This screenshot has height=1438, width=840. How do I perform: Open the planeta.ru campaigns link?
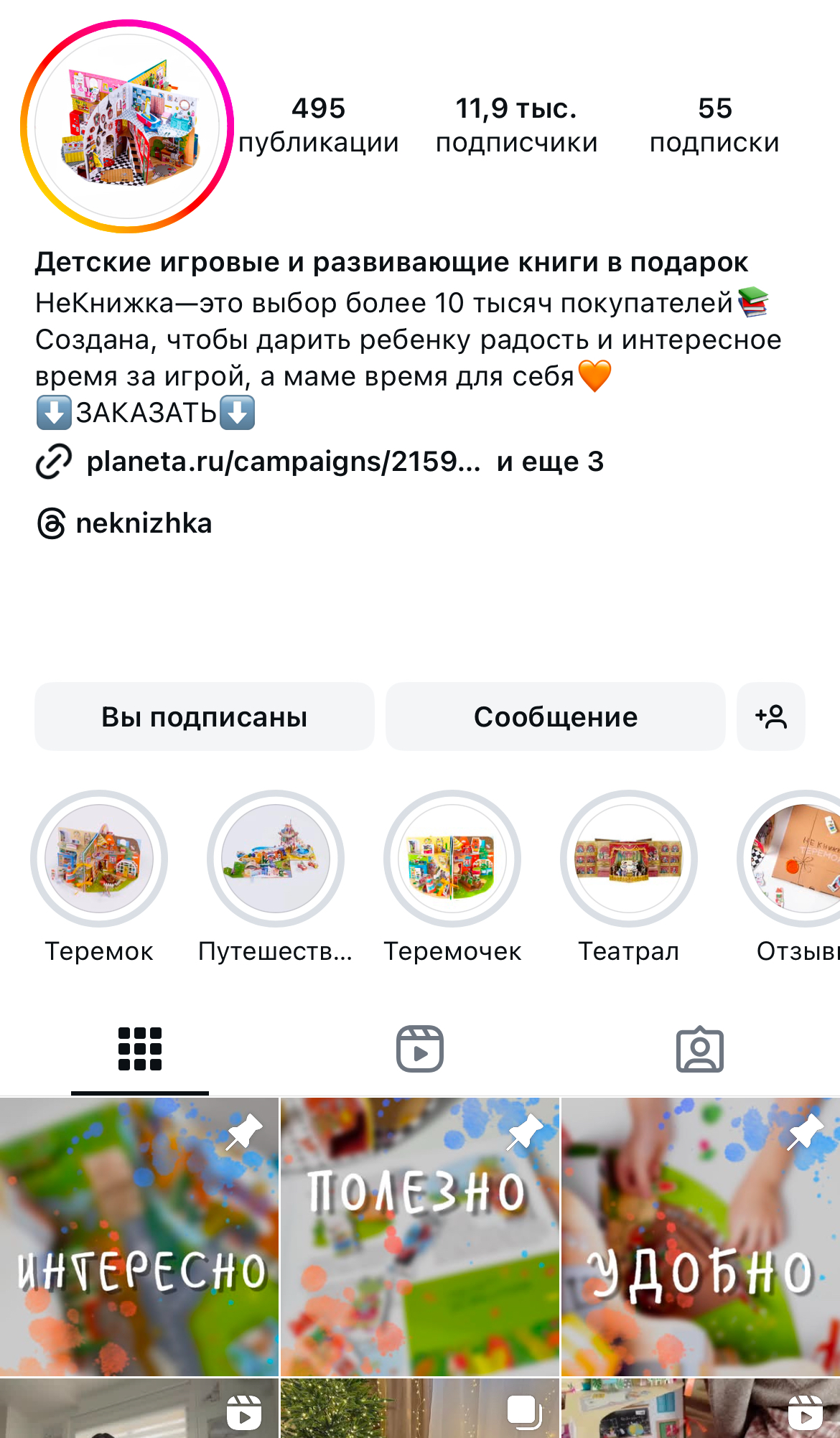[284, 462]
